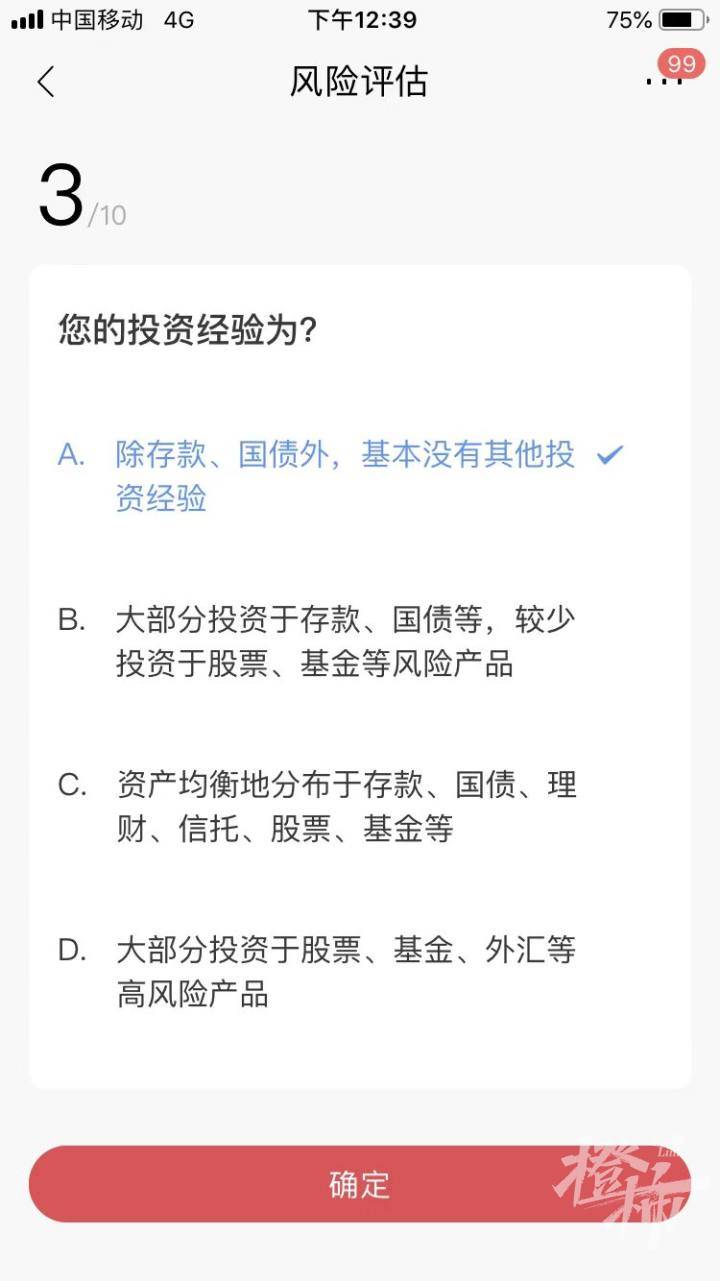
Task: Select option C: balanced asset allocation
Action: click(x=345, y=806)
